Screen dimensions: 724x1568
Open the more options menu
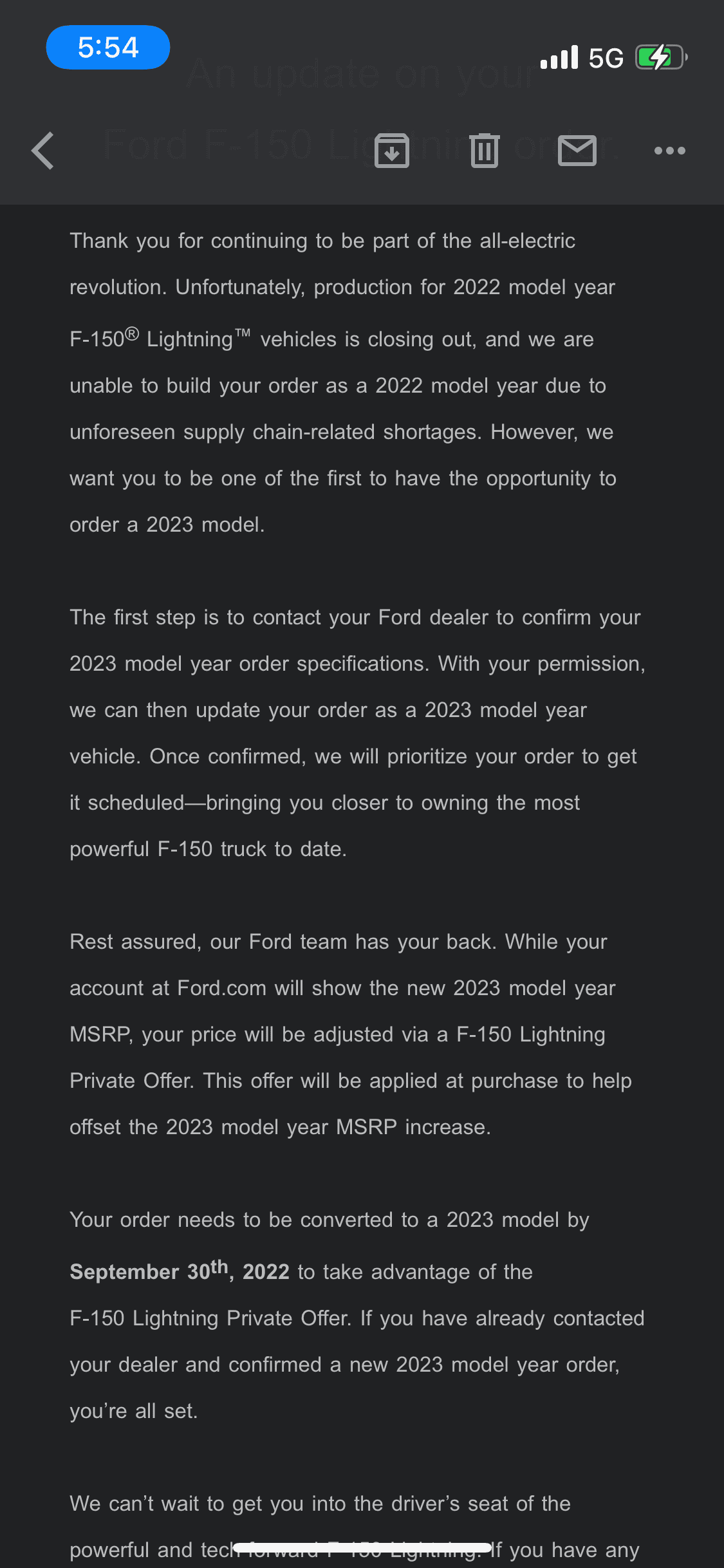[669, 151]
